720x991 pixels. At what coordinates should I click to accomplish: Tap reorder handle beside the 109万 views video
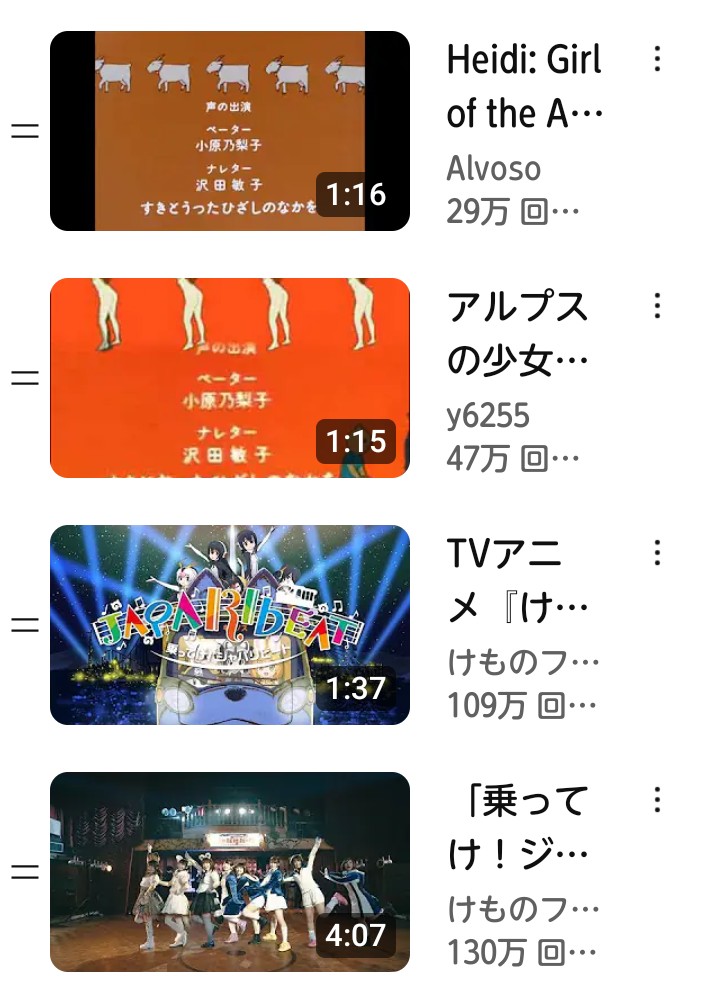[24, 625]
